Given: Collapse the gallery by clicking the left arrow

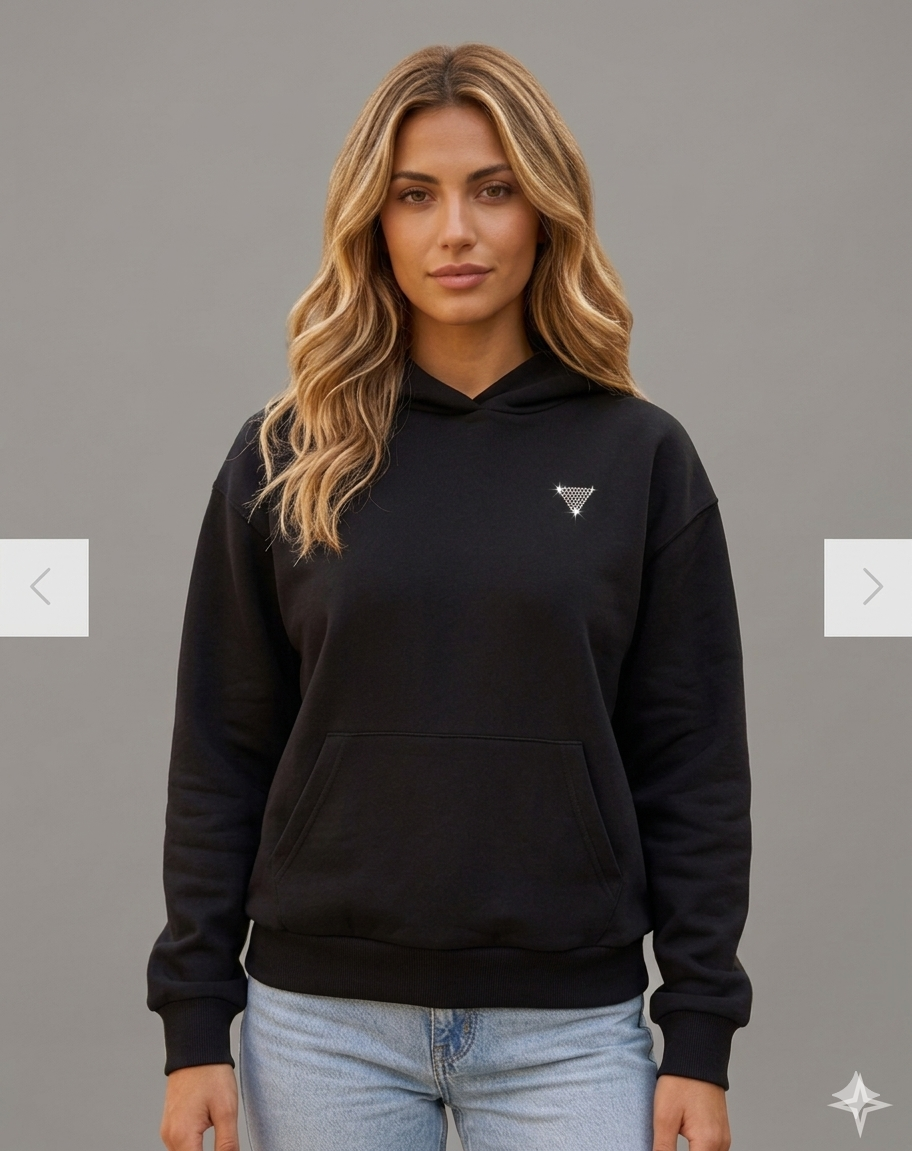Looking at the screenshot, I should [38, 587].
